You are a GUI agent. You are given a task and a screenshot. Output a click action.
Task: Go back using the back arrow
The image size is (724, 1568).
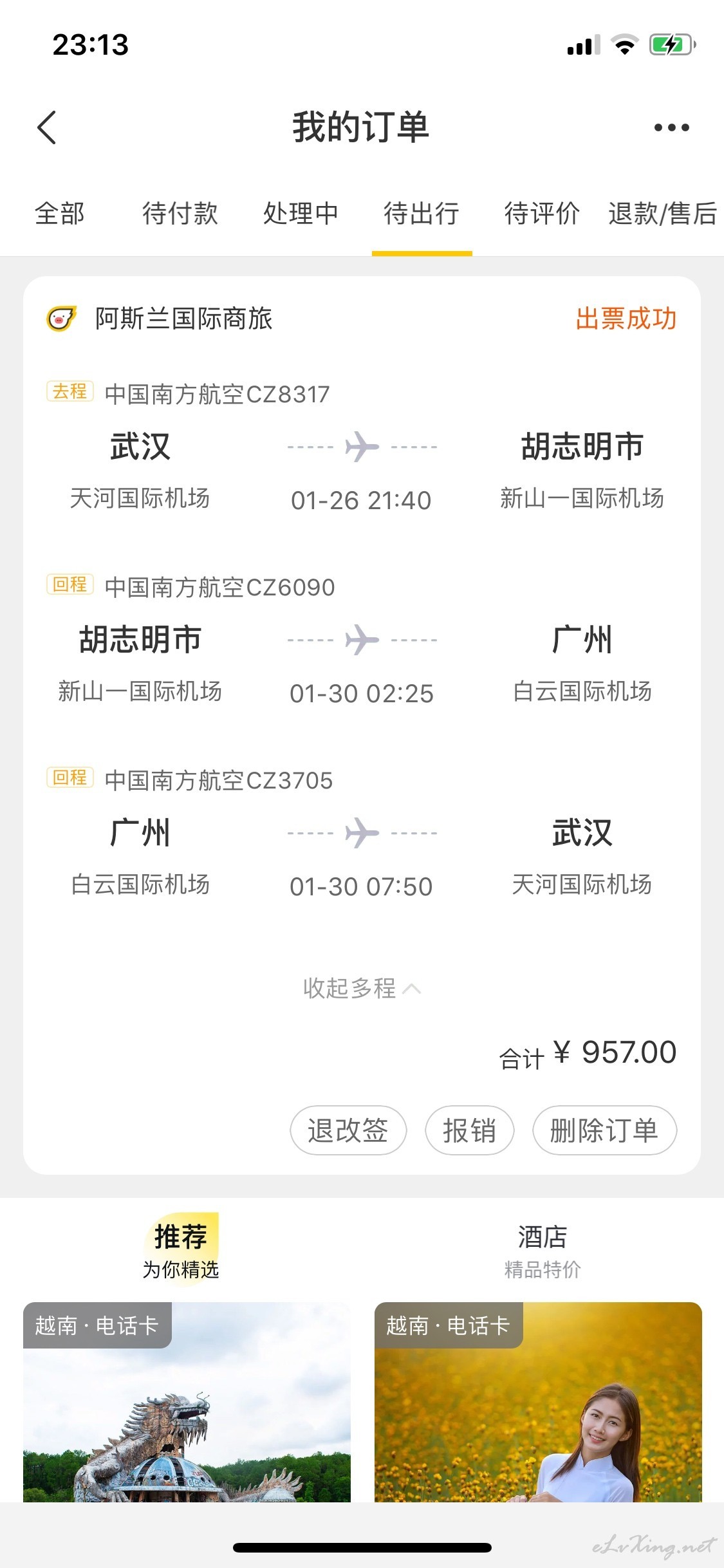pos(47,127)
